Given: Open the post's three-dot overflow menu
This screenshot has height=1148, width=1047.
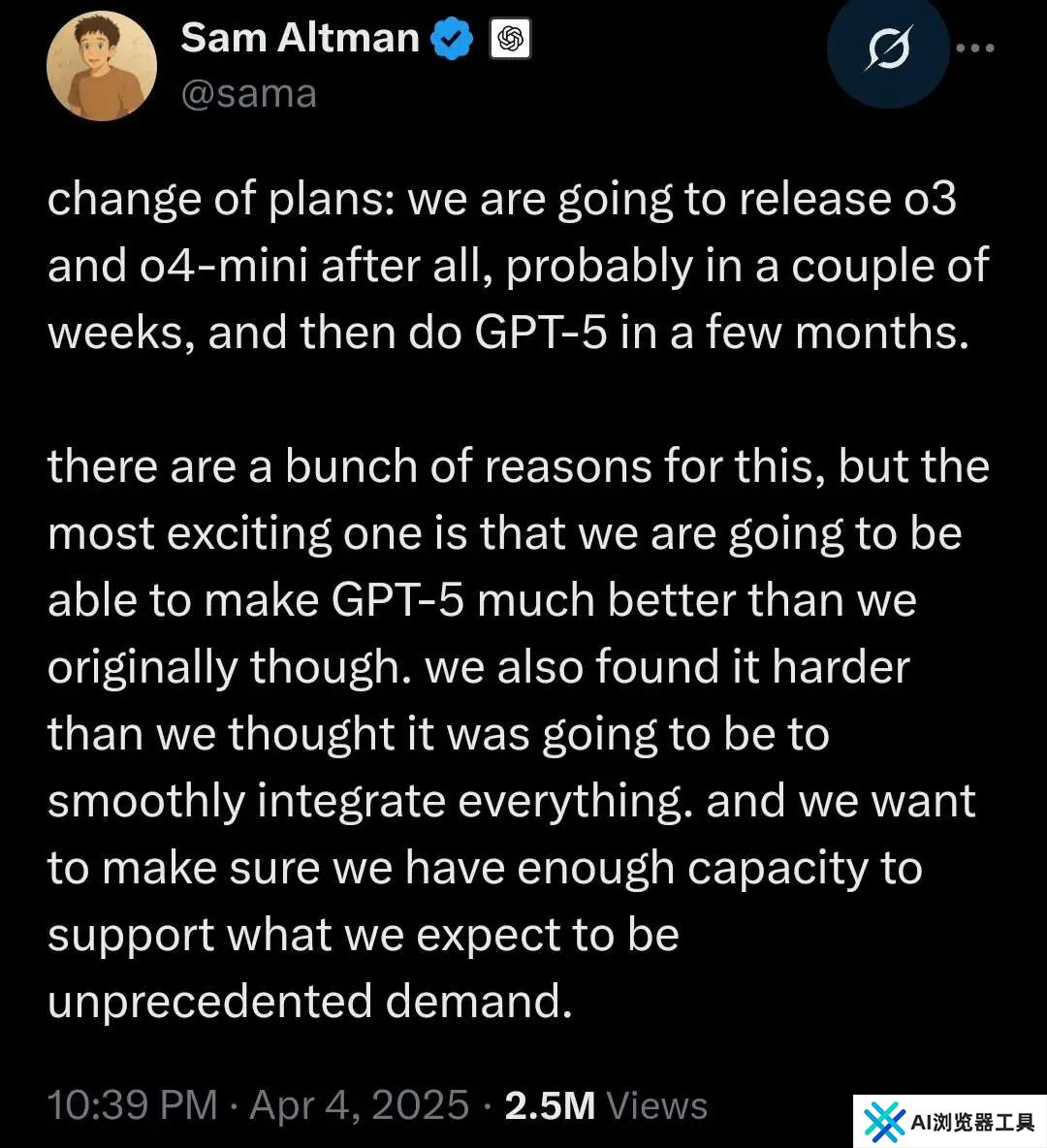Looking at the screenshot, I should coord(975,48).
